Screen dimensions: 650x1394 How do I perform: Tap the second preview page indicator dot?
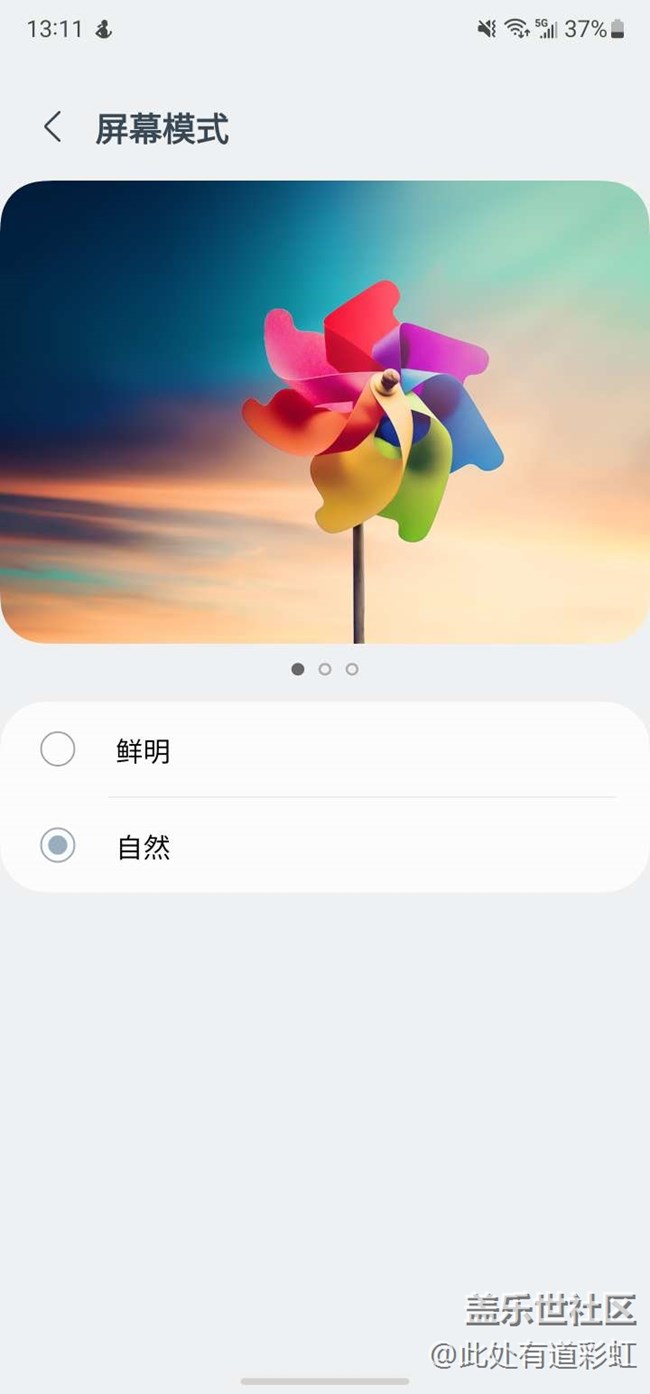[x=325, y=669]
